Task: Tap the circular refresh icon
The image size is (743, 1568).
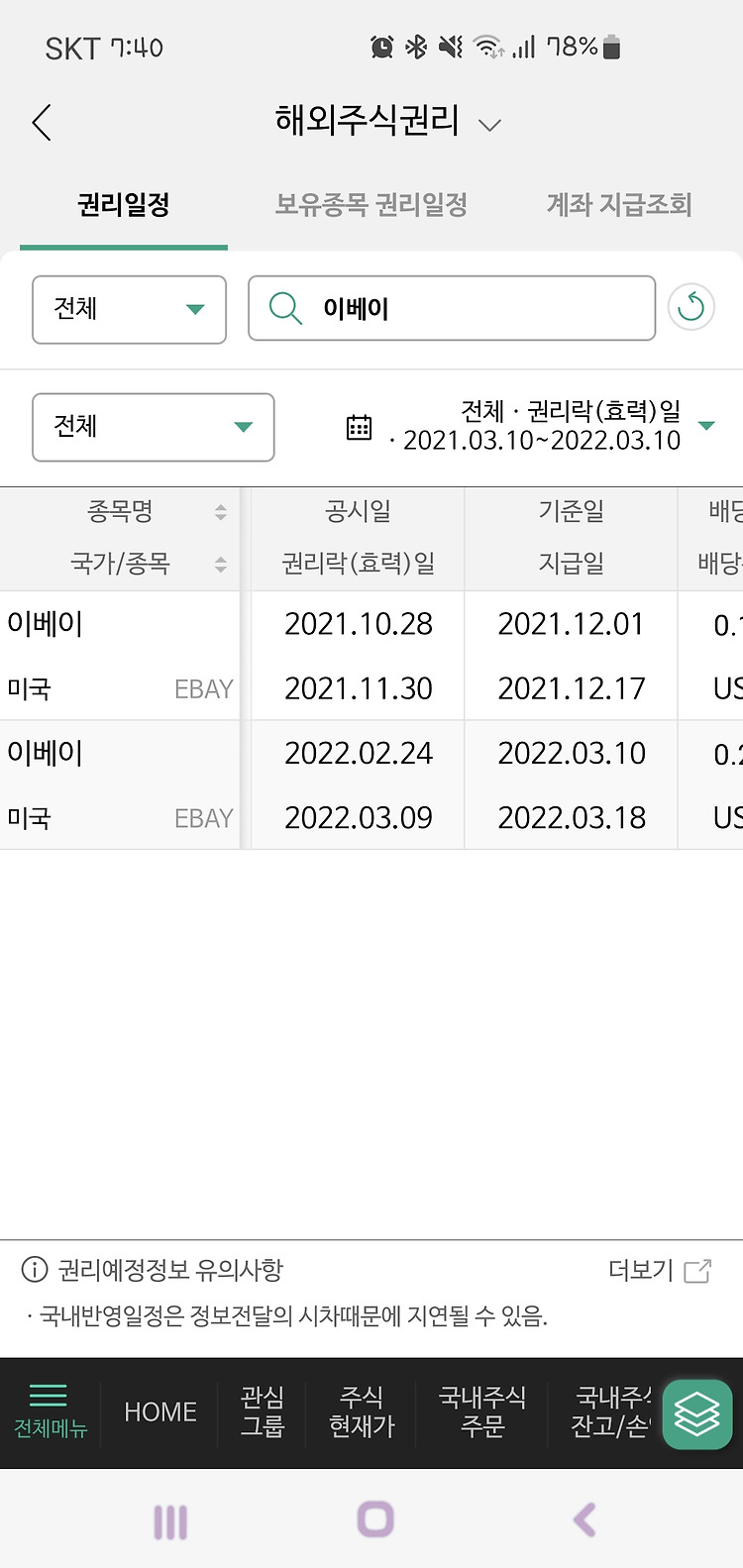Action: click(x=691, y=308)
